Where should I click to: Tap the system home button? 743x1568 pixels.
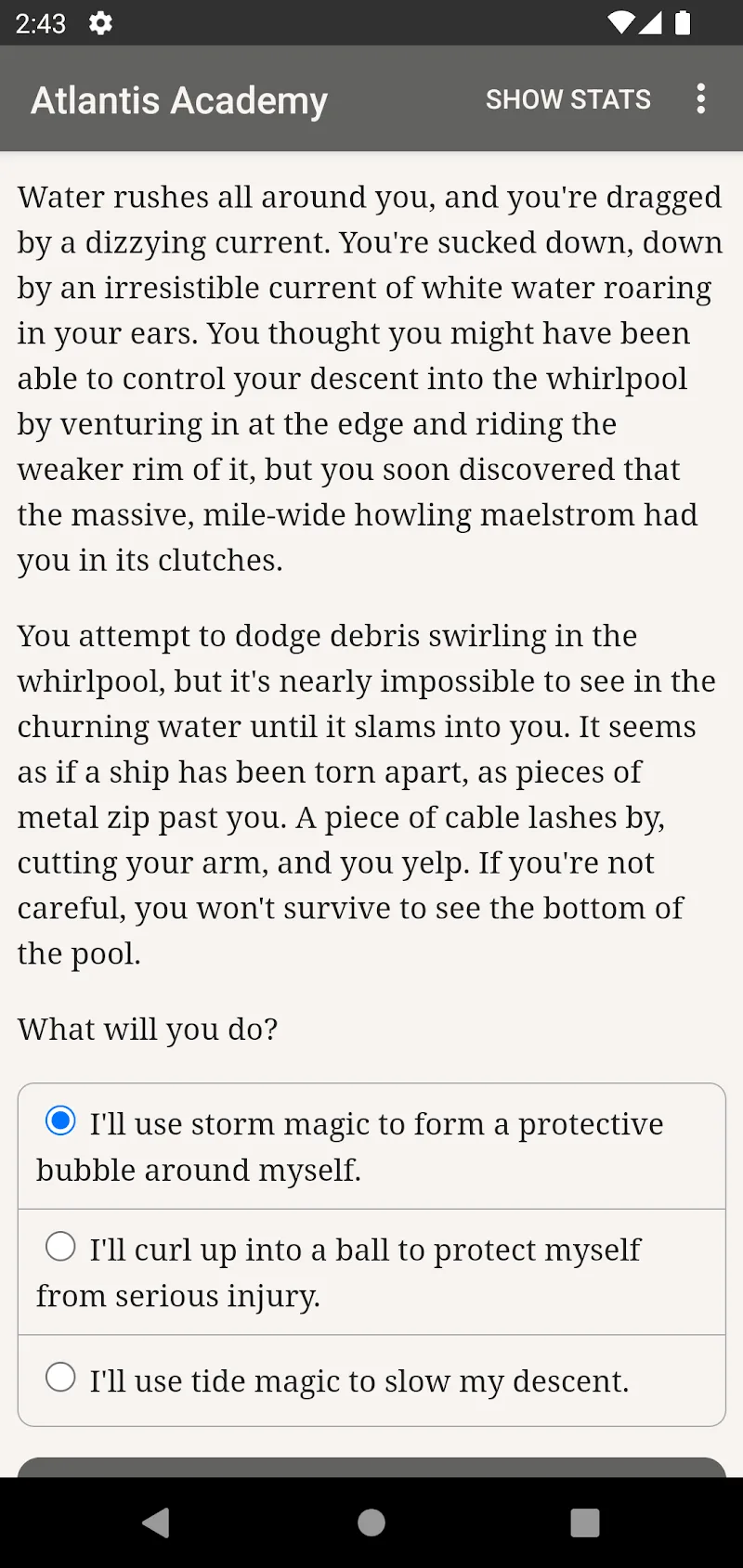(x=371, y=1523)
